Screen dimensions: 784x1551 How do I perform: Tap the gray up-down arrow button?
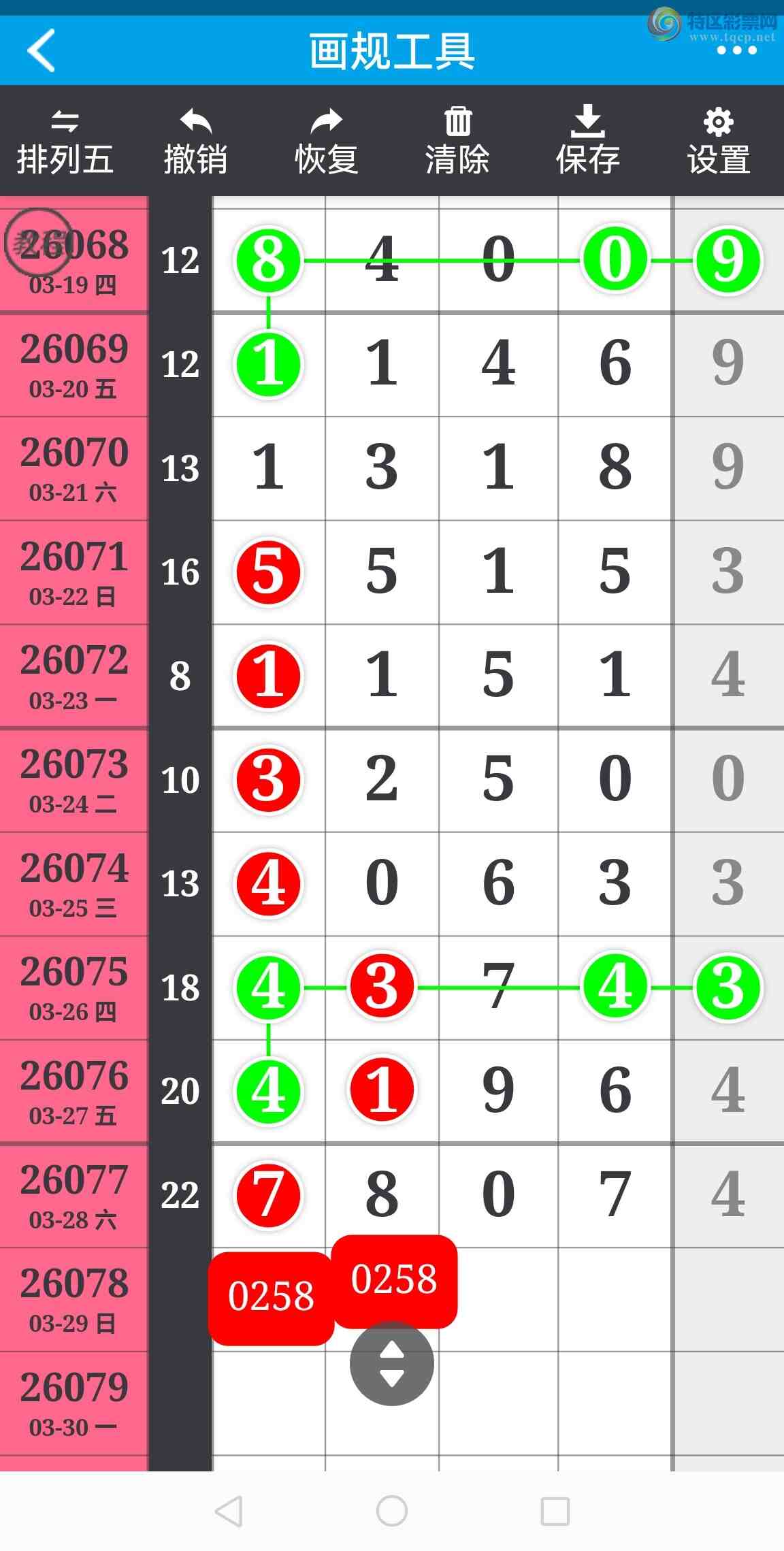(x=392, y=1363)
